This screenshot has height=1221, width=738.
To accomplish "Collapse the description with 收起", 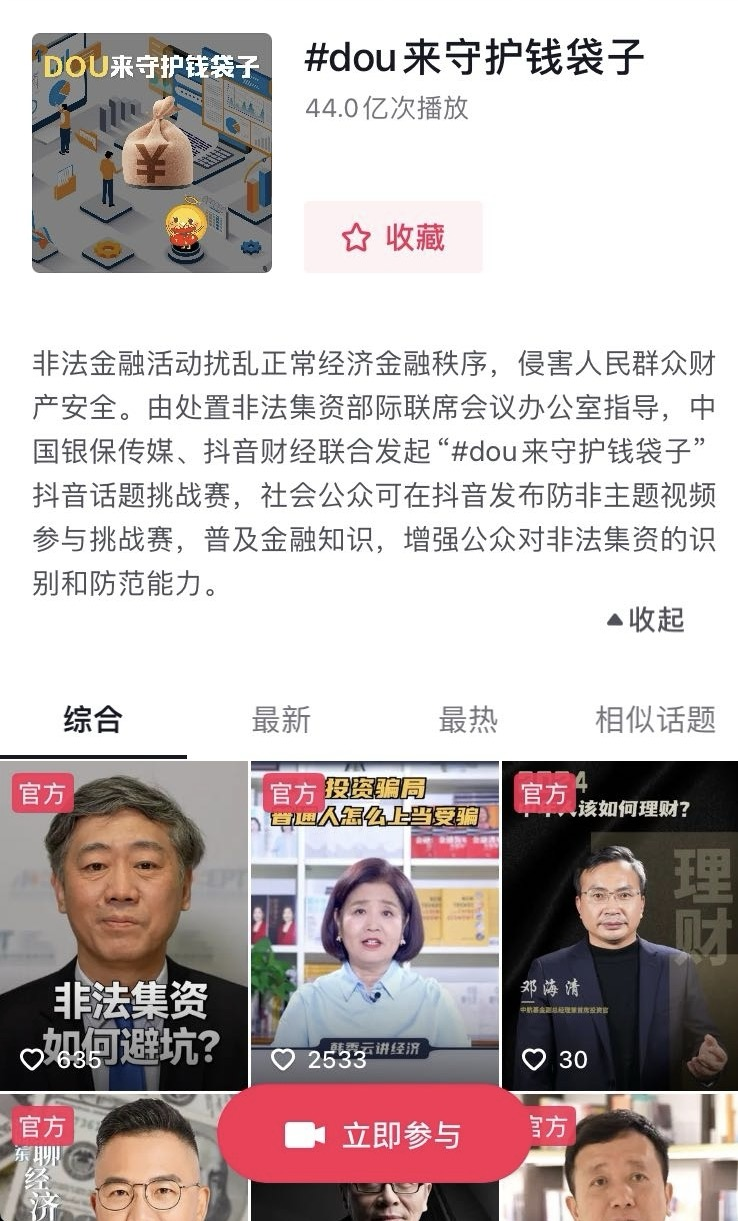I will 646,620.
